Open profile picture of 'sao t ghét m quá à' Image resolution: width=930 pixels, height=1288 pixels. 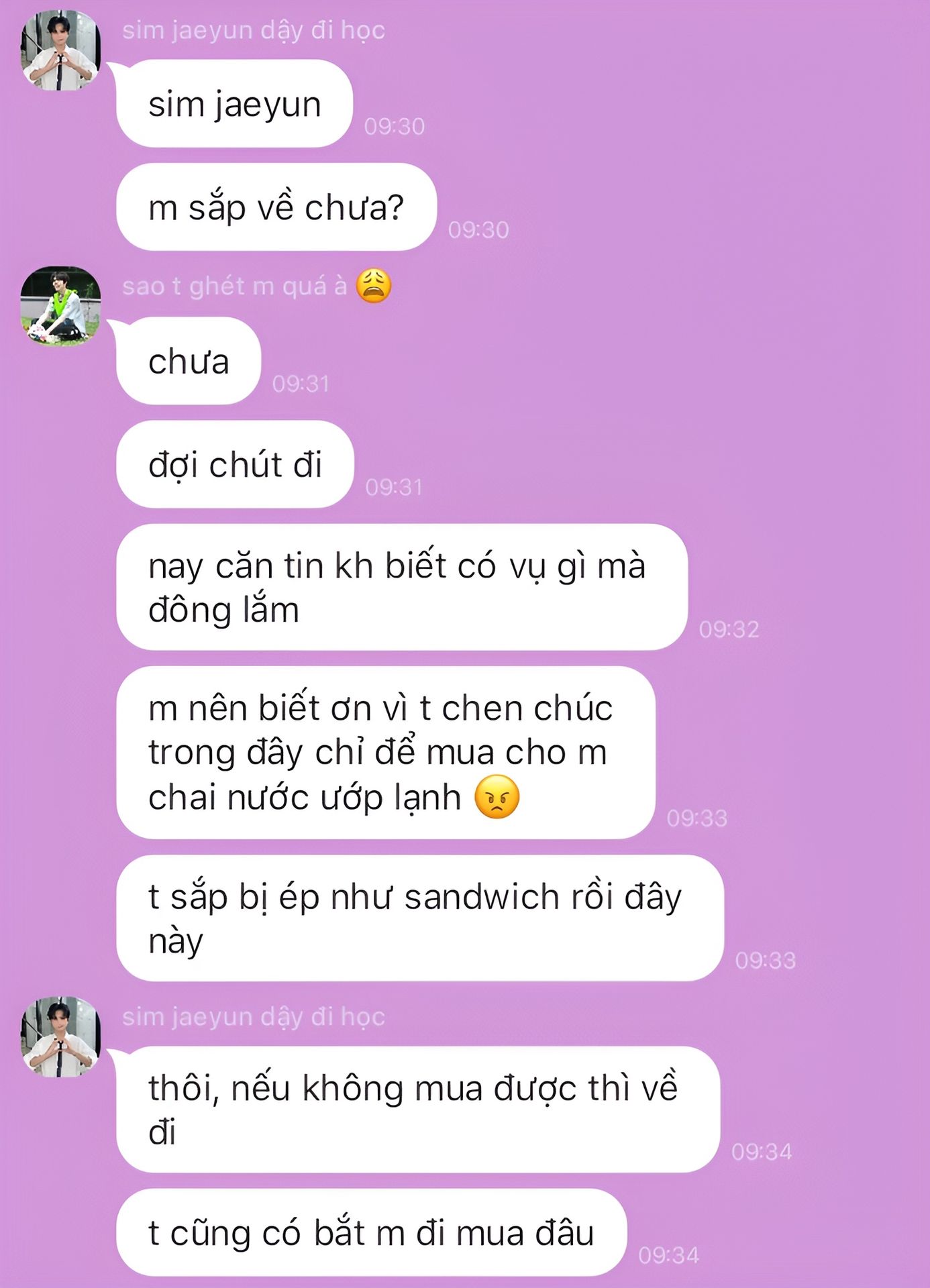coord(61,307)
